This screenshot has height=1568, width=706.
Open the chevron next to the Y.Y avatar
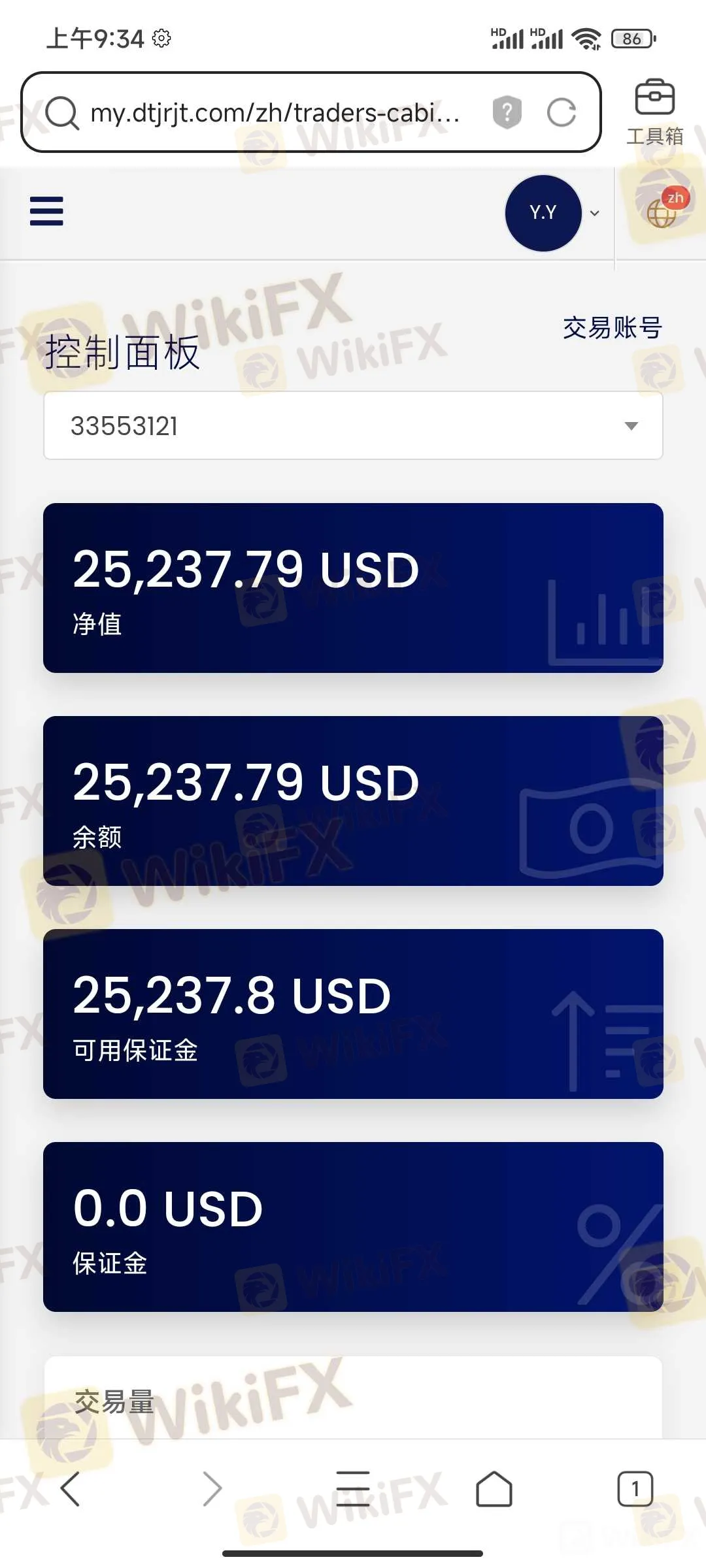[x=594, y=214]
